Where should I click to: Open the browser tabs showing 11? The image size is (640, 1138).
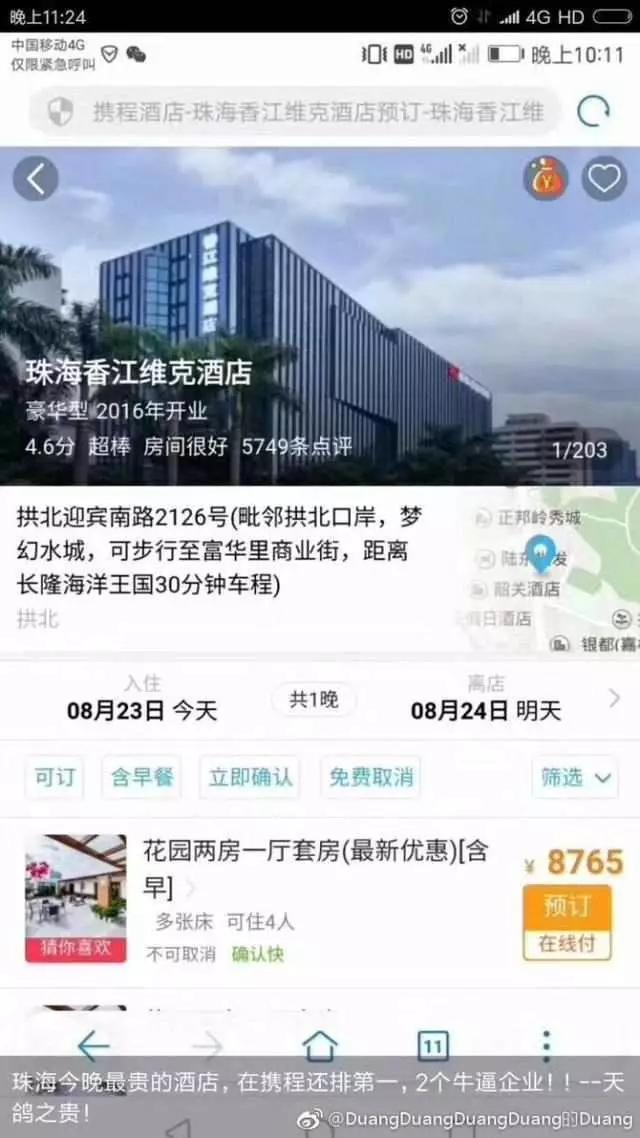click(x=432, y=1045)
